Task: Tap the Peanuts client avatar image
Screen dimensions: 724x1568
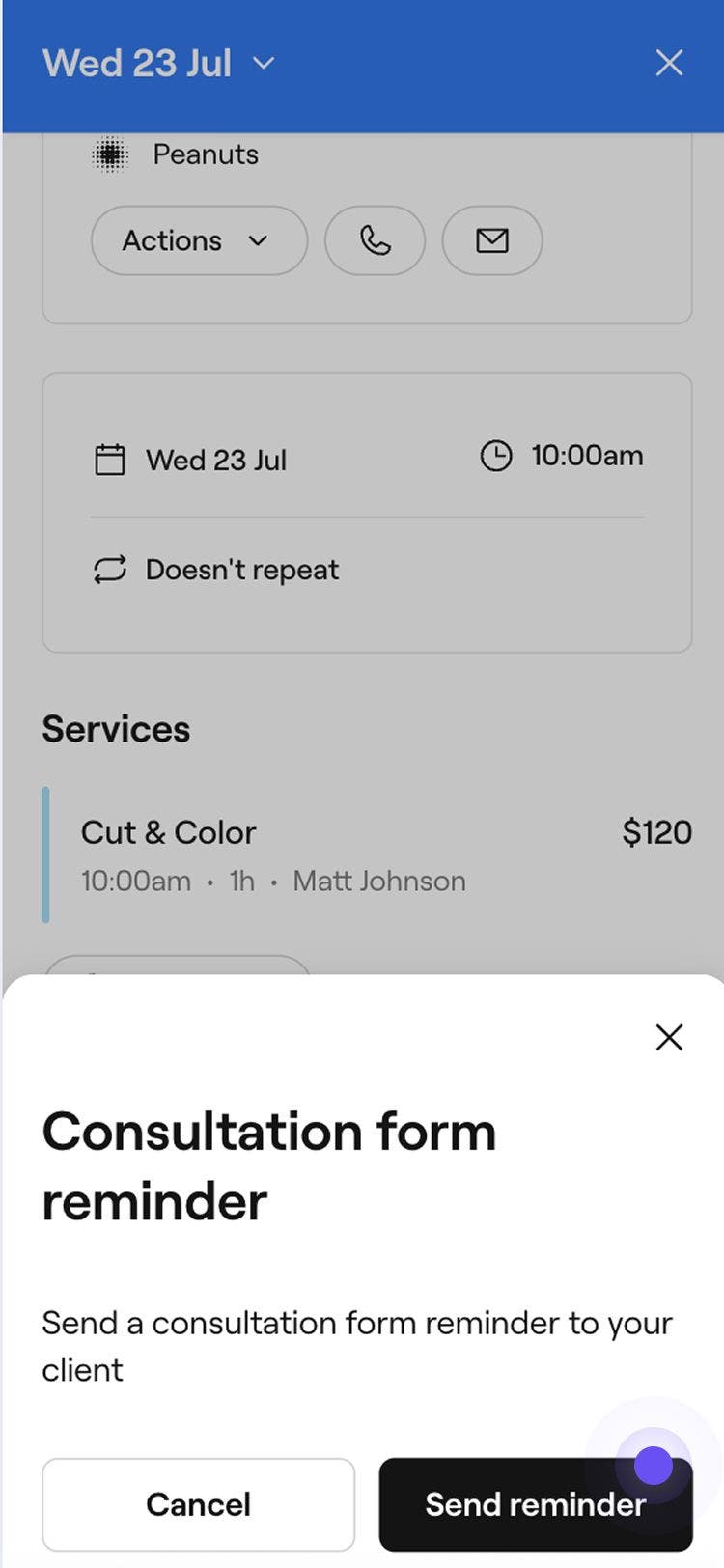Action: (x=110, y=154)
